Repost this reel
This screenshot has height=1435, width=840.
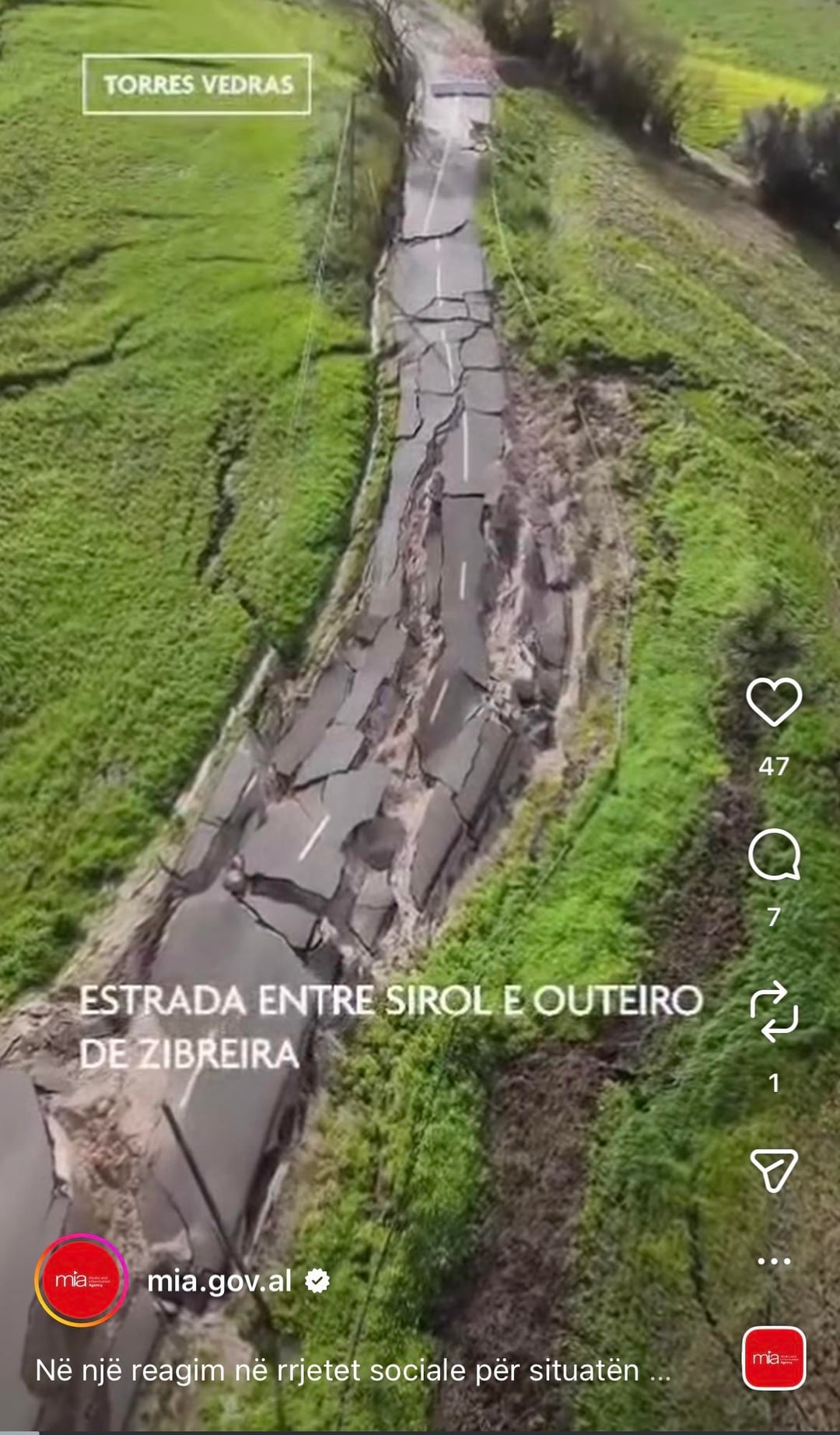[x=774, y=1011]
